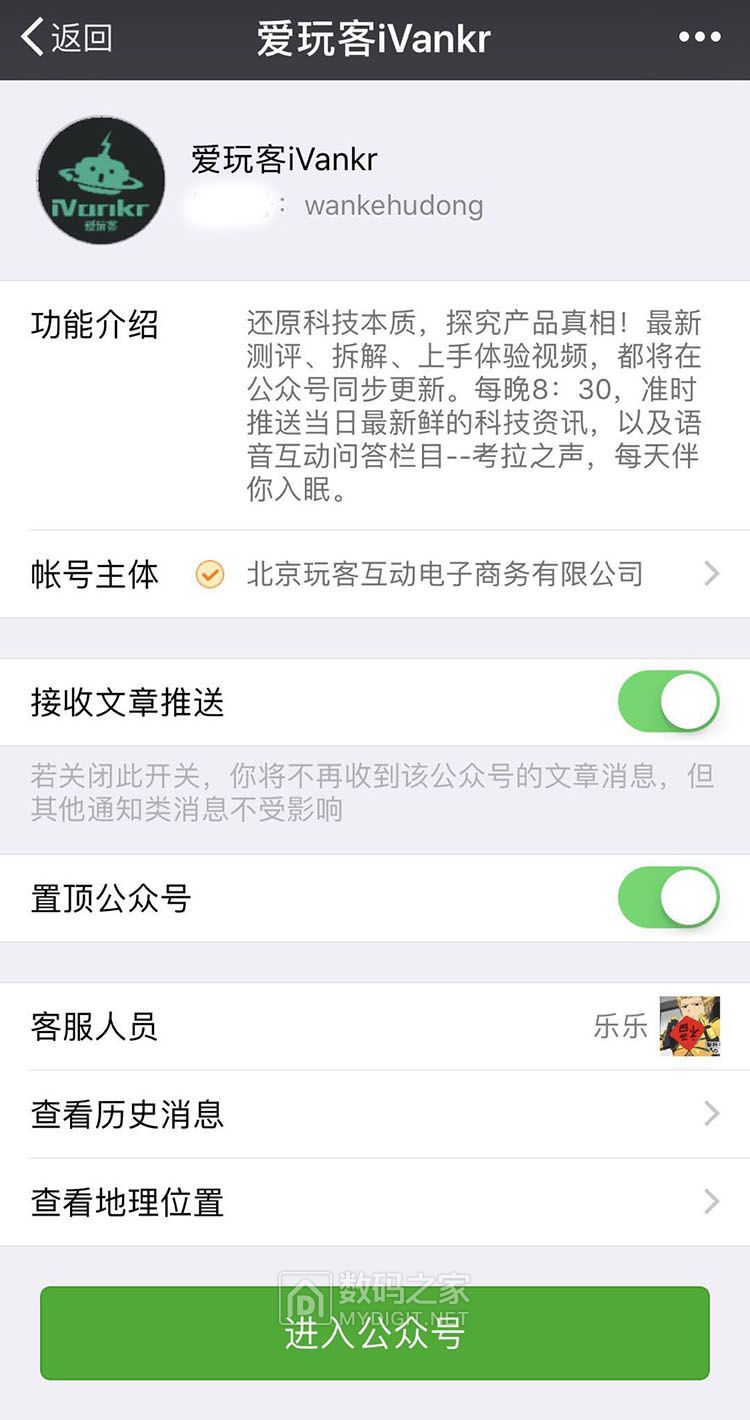The width and height of the screenshot is (750, 1420).
Task: Open 查看地理位置
Action: (375, 1202)
